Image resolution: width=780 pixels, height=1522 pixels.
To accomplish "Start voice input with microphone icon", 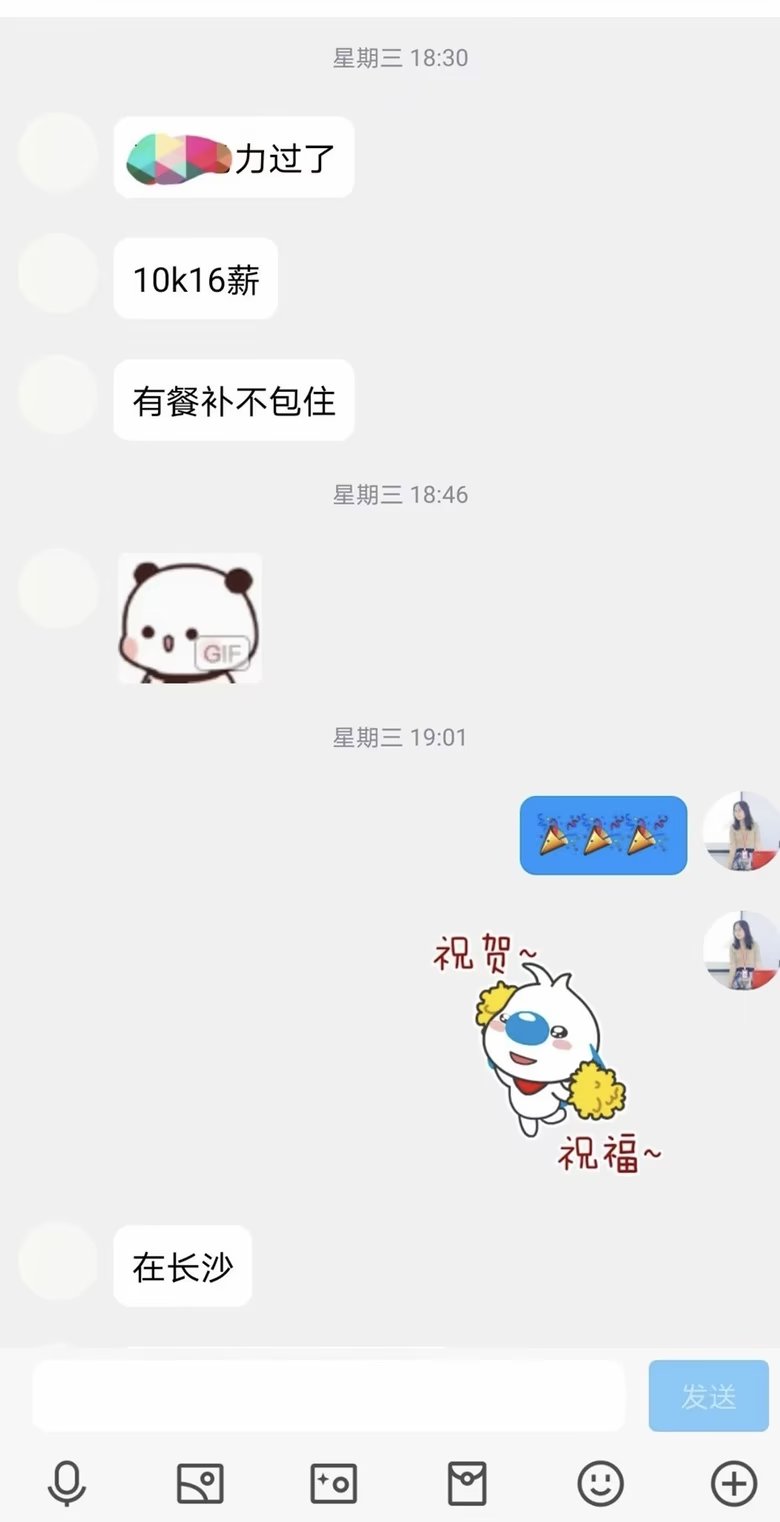I will [x=67, y=1483].
